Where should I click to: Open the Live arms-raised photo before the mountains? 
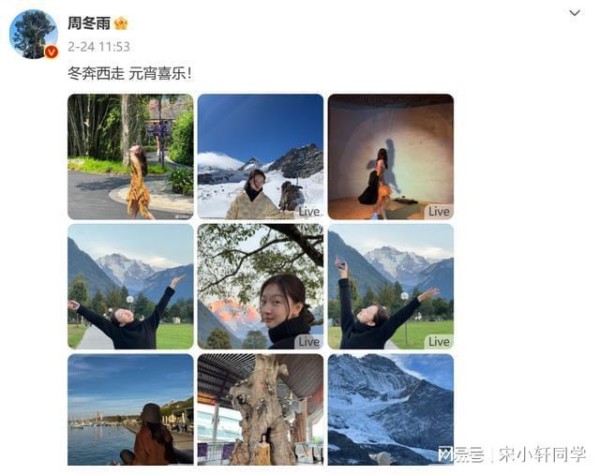[x=390, y=286]
